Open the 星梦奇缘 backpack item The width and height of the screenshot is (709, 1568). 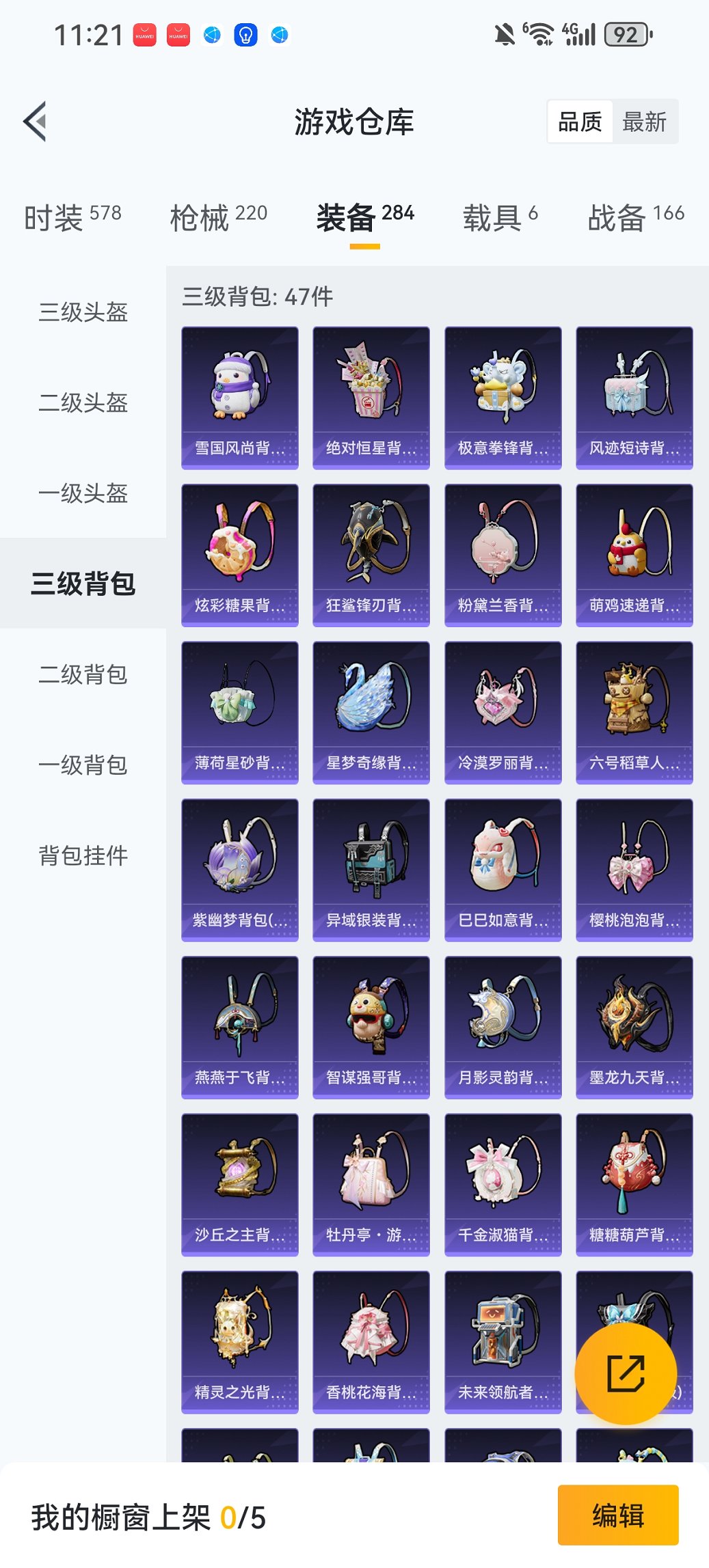click(371, 712)
